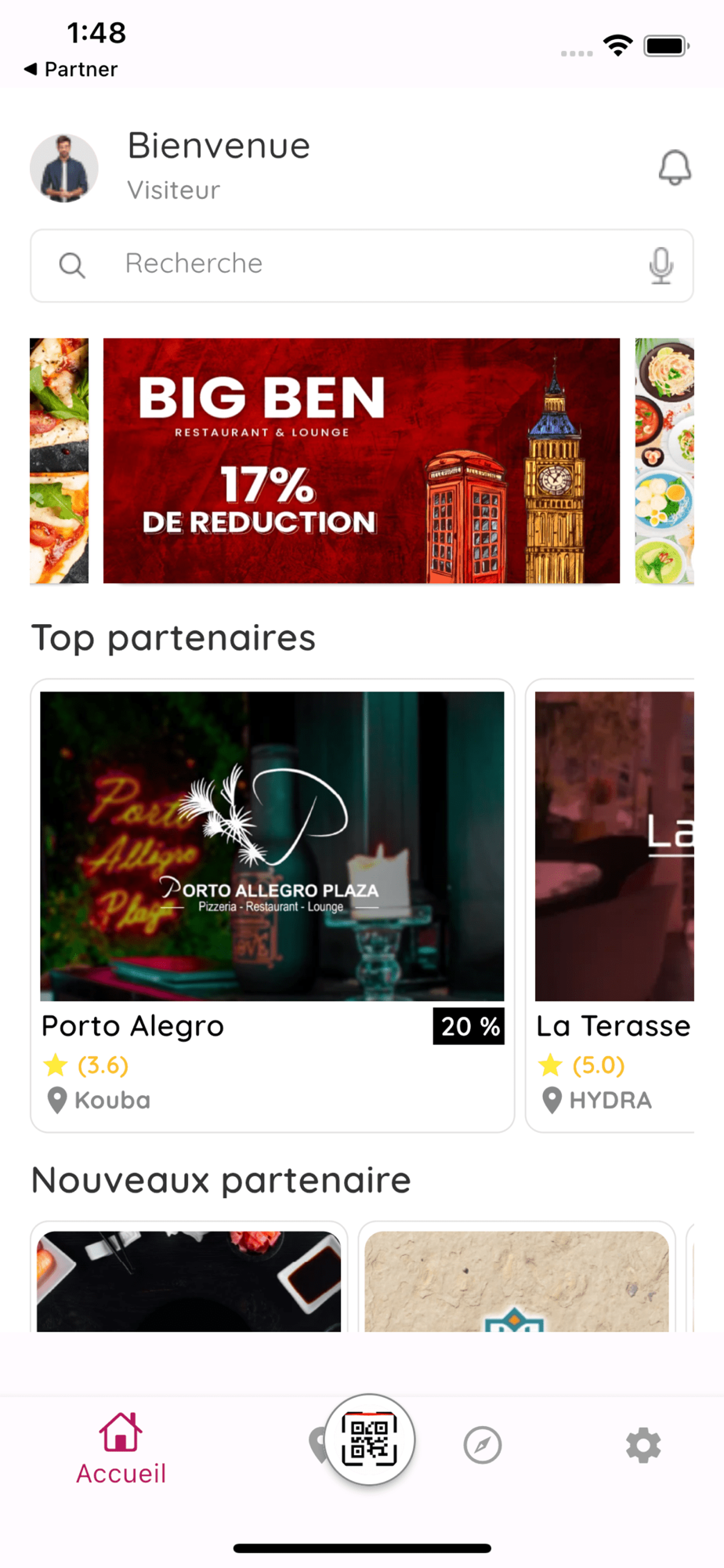Start voice search with the microphone
Screen dimensions: 724x1568
(661, 265)
